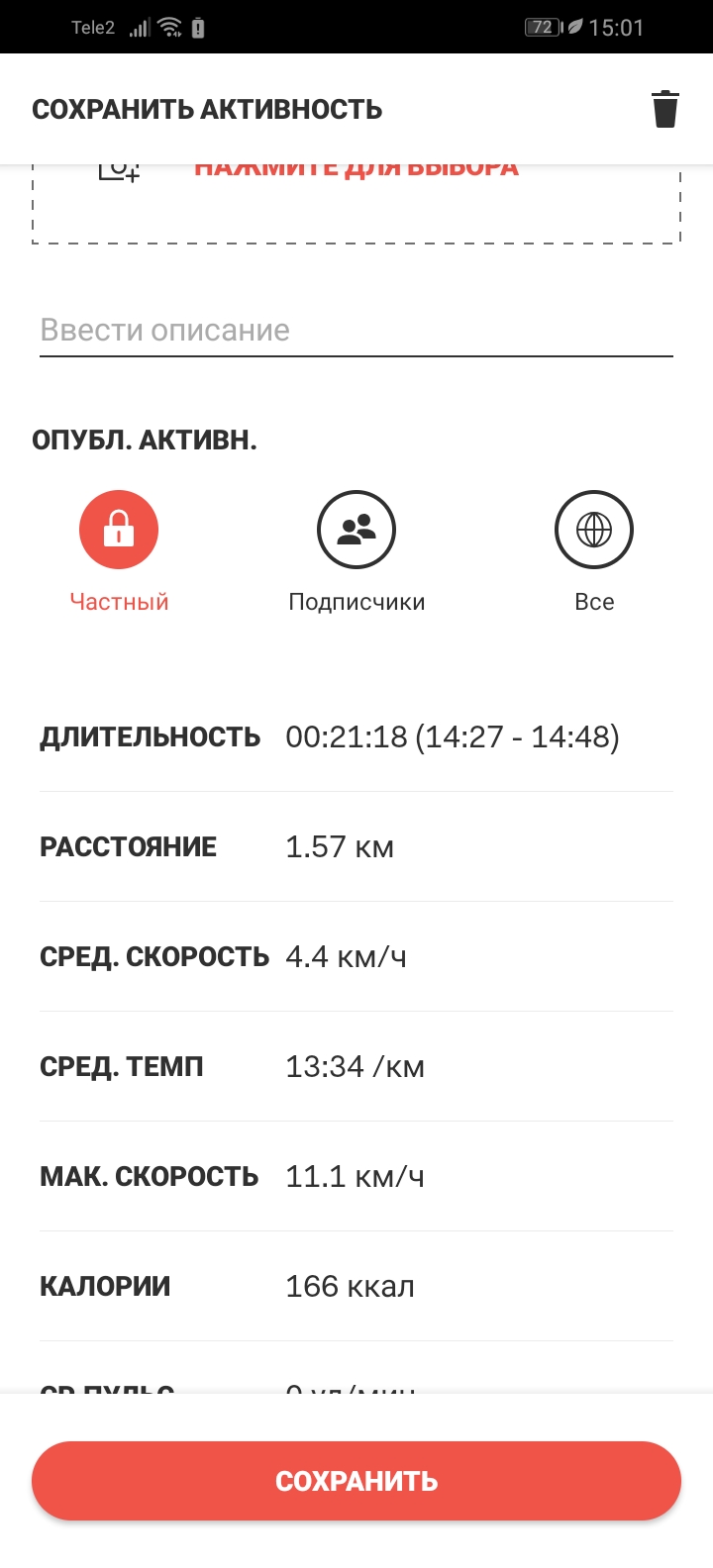Set activity visibility to Подписчики
This screenshot has height=1568, width=713.
coord(356,549)
